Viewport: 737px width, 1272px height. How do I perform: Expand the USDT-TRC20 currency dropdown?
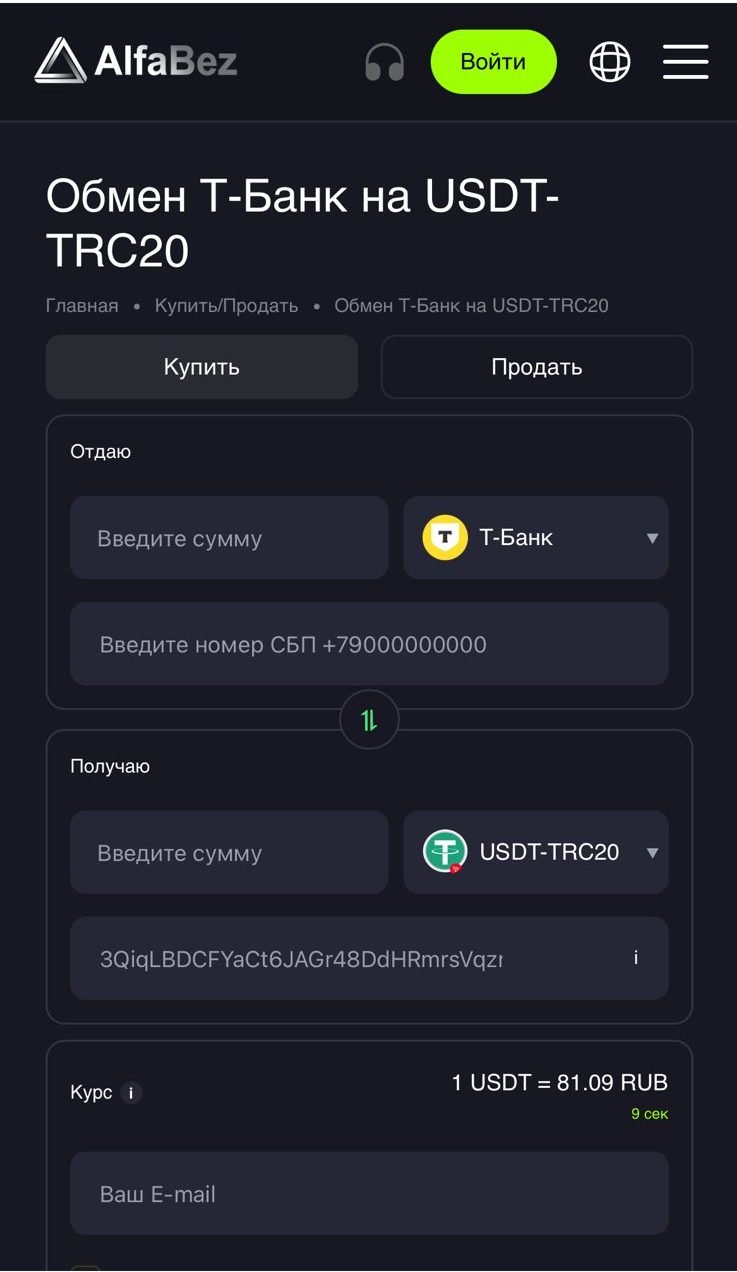click(536, 852)
